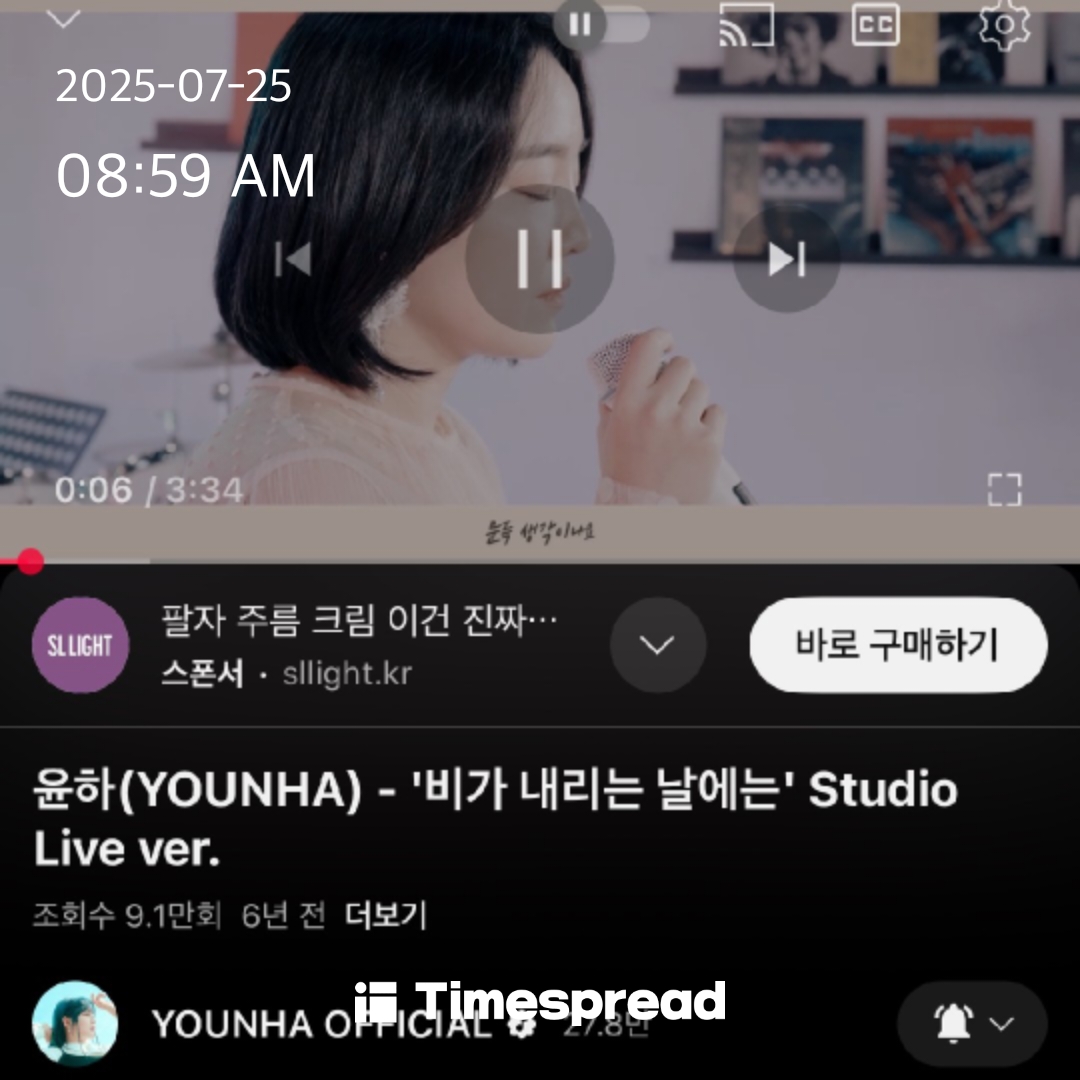The width and height of the screenshot is (1080, 1080).
Task: Turn on closed captions
Action: [875, 24]
